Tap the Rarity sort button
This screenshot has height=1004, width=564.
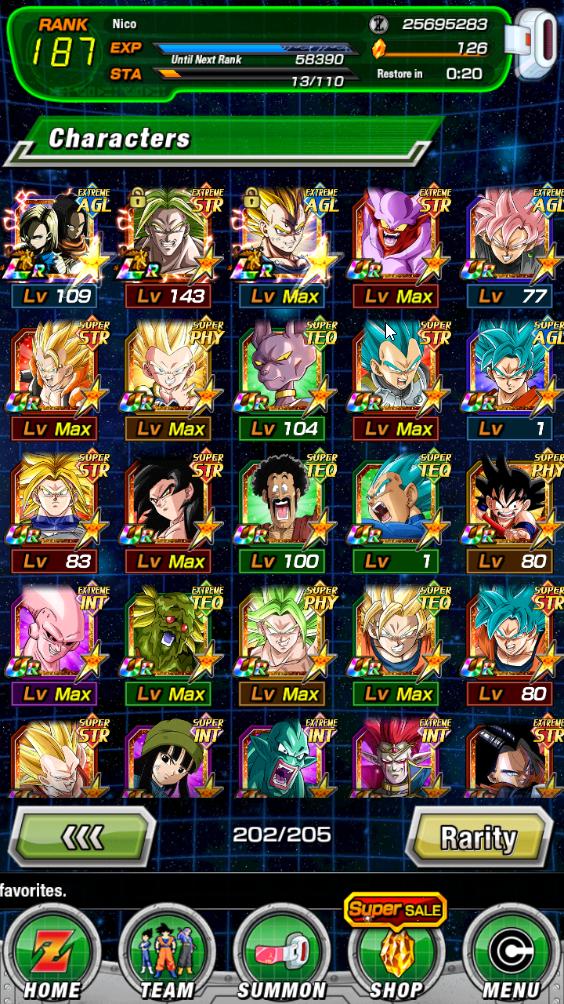click(479, 837)
